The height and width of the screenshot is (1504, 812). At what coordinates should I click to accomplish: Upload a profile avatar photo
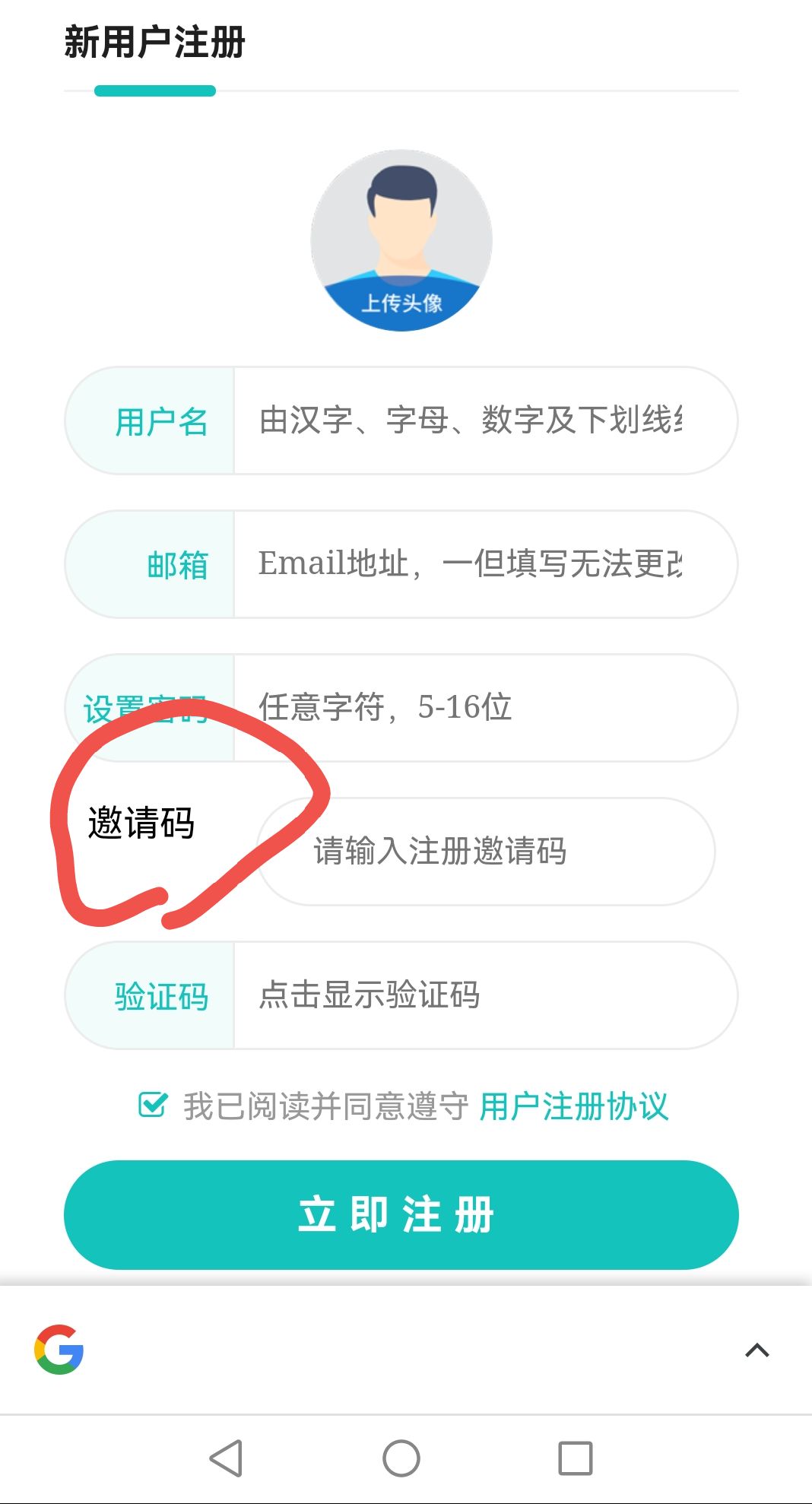401,240
